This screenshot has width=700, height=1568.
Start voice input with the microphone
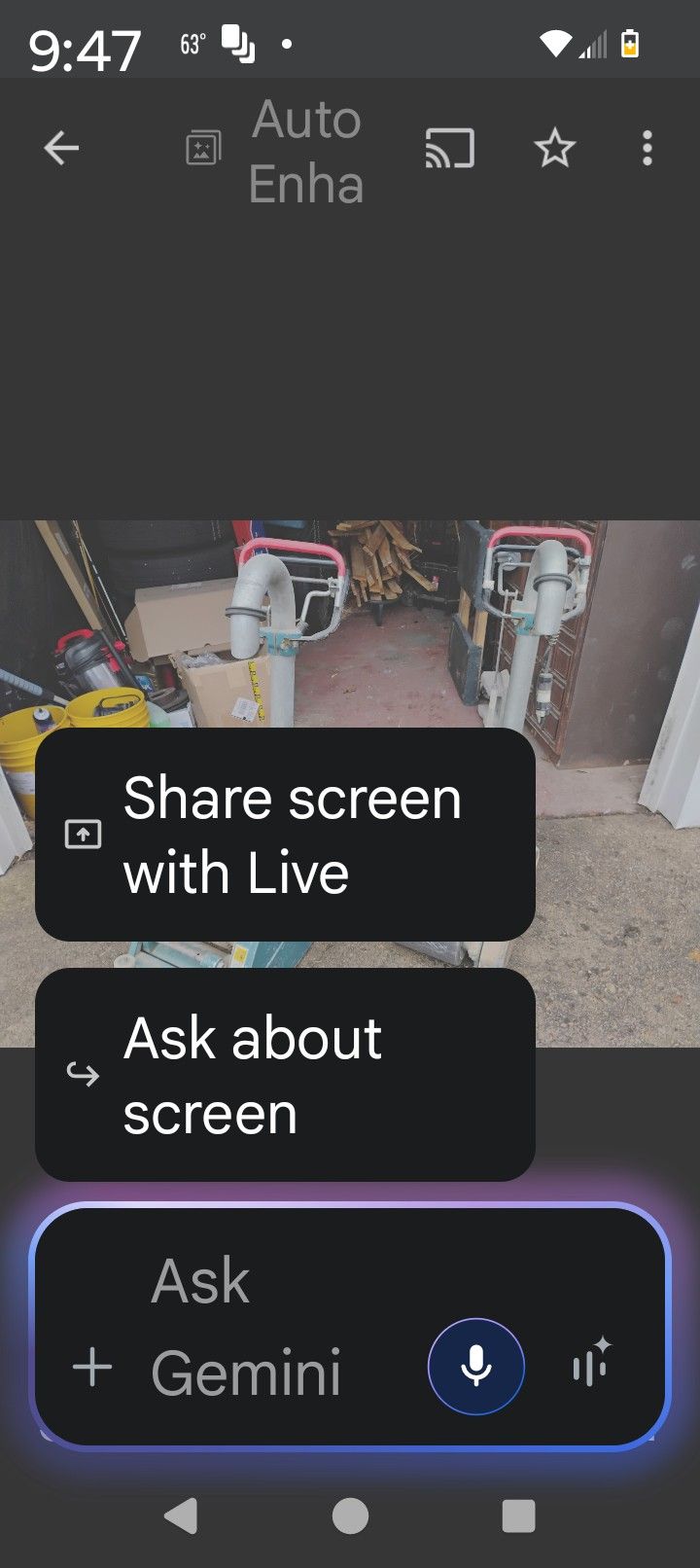click(x=476, y=1367)
